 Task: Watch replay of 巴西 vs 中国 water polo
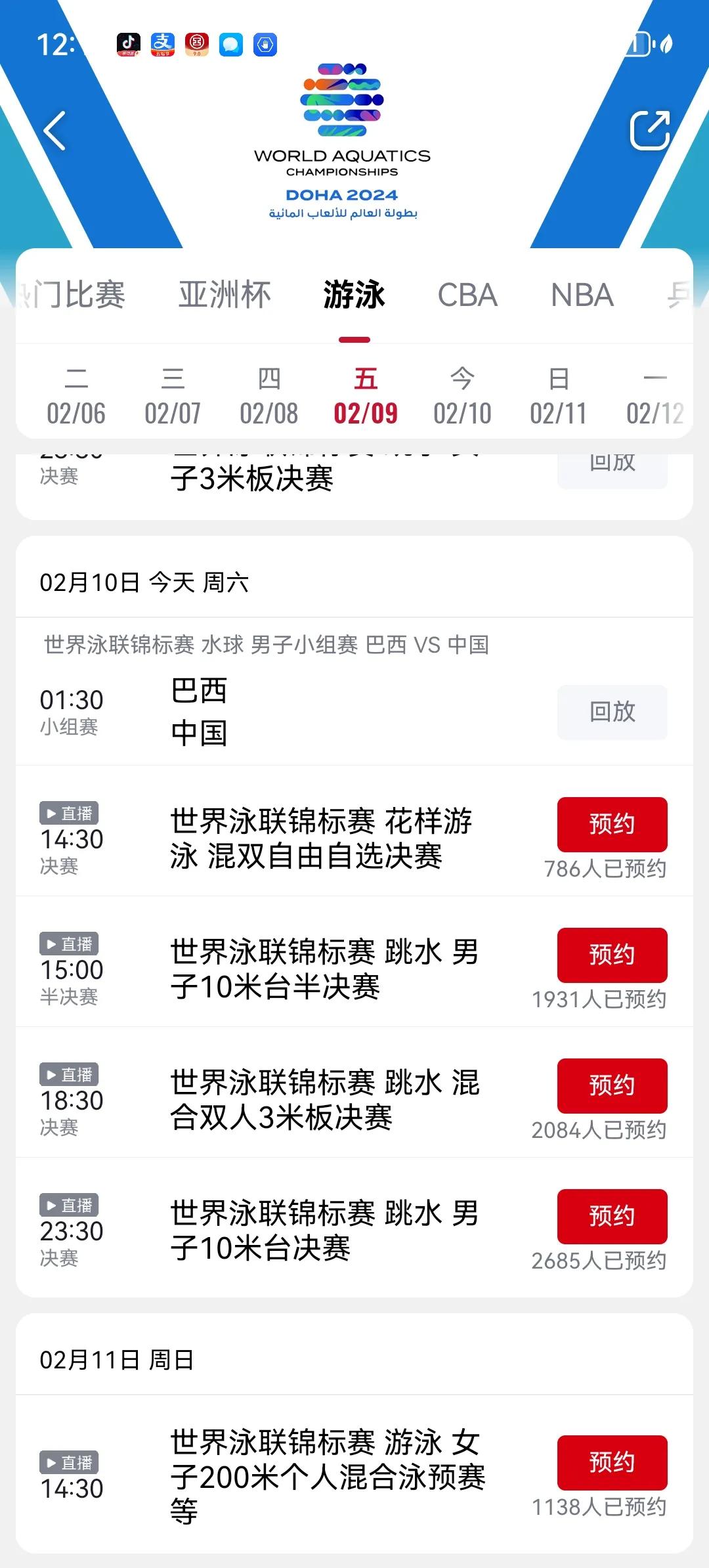click(612, 712)
